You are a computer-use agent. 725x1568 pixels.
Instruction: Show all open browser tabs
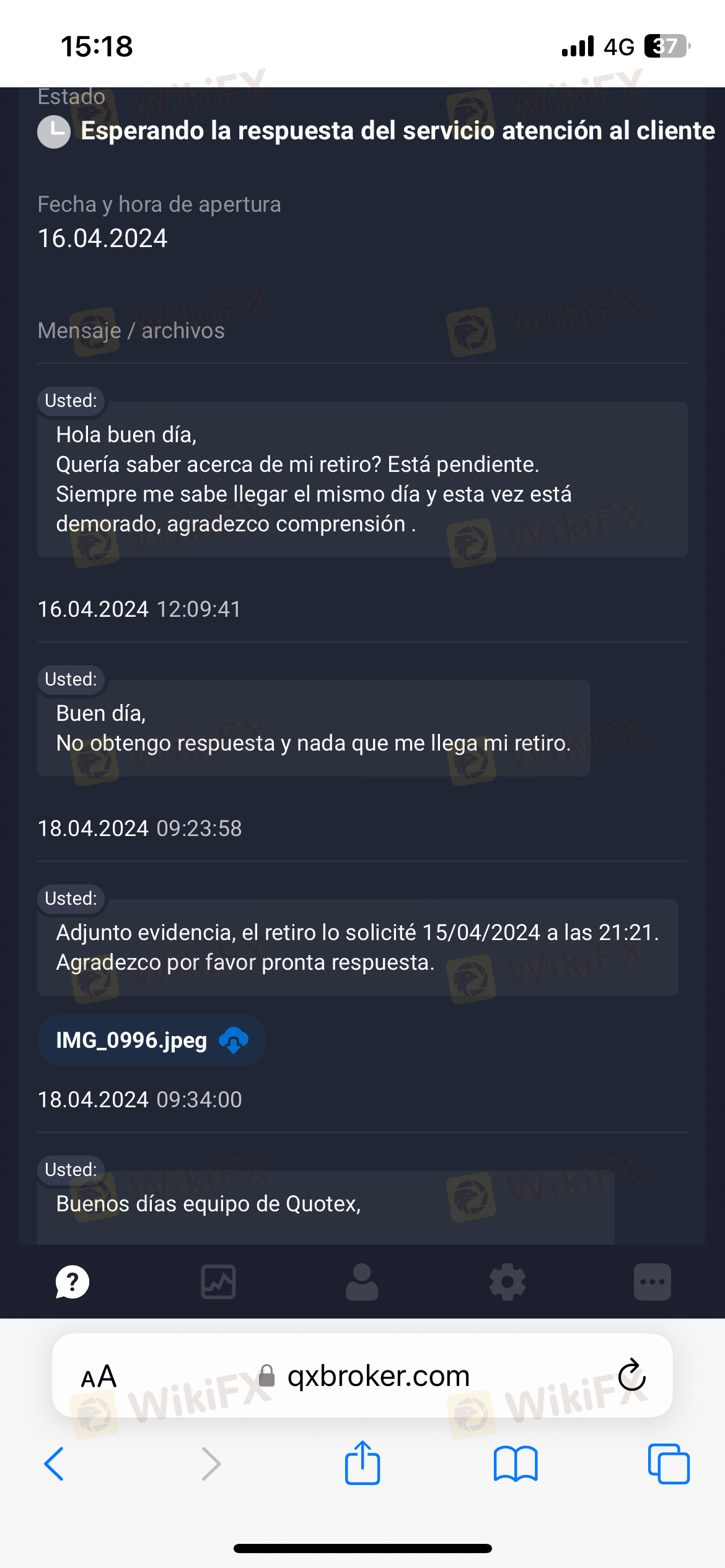[669, 1464]
